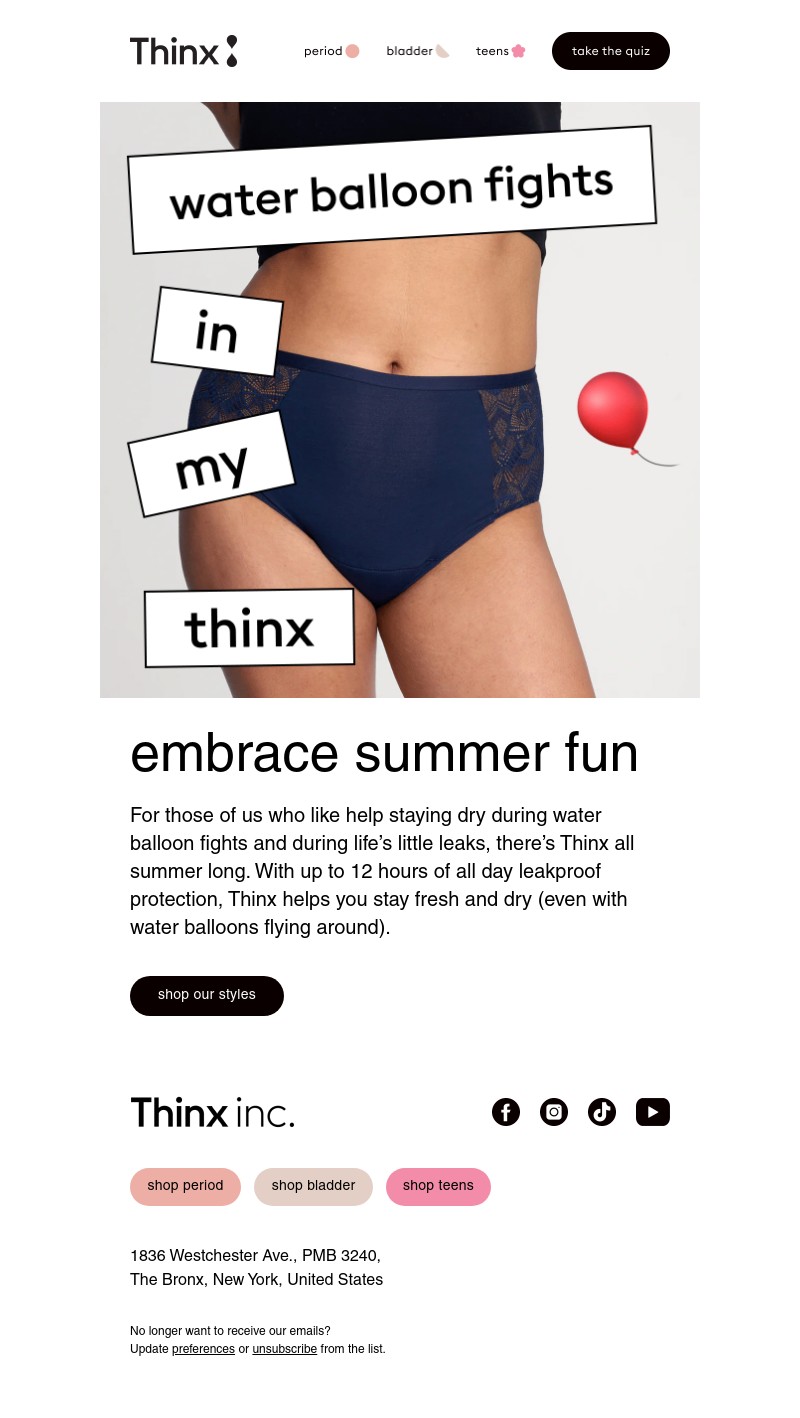Select the shop period chip
800x1418 pixels.
185,1186
